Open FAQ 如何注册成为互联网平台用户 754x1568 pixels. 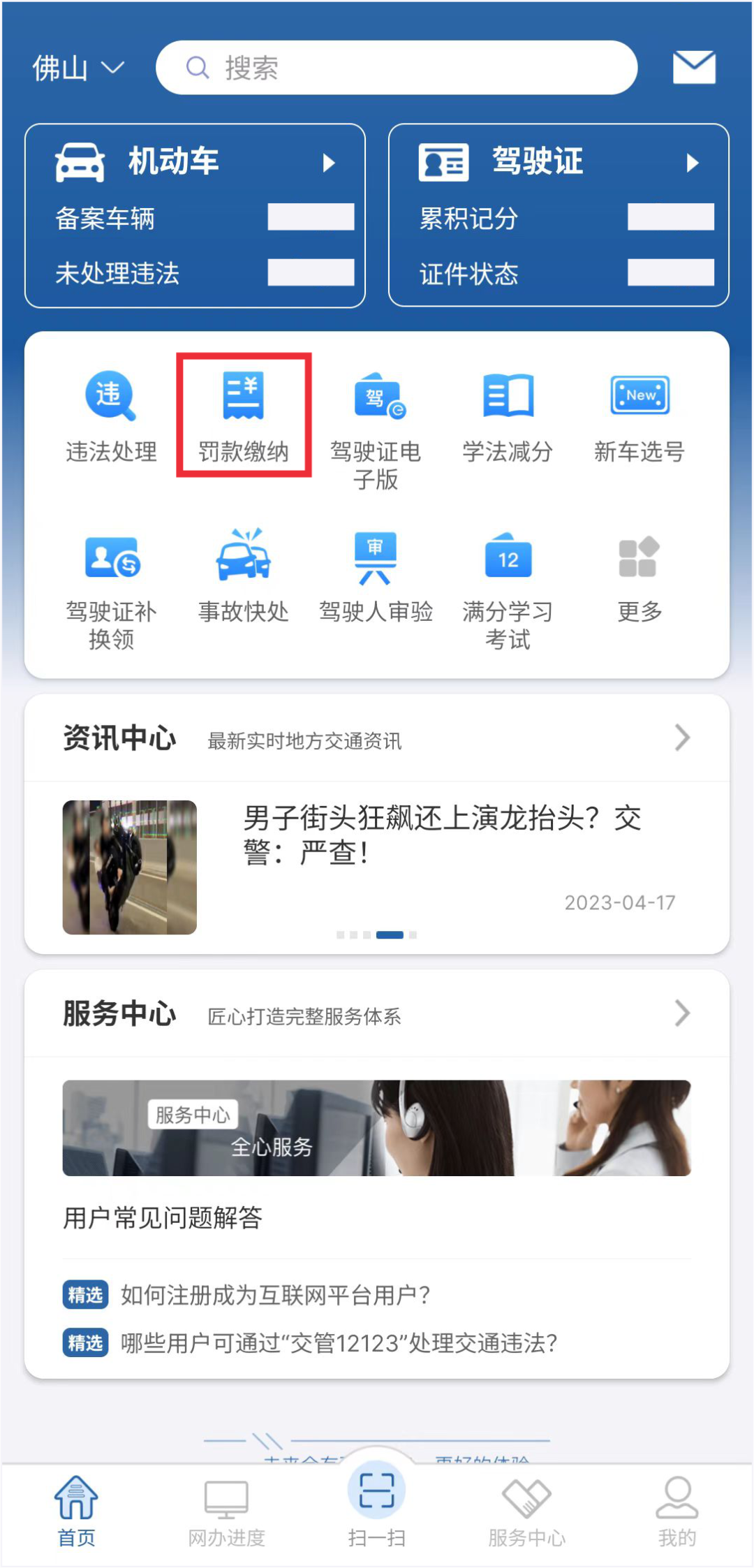tap(275, 1295)
